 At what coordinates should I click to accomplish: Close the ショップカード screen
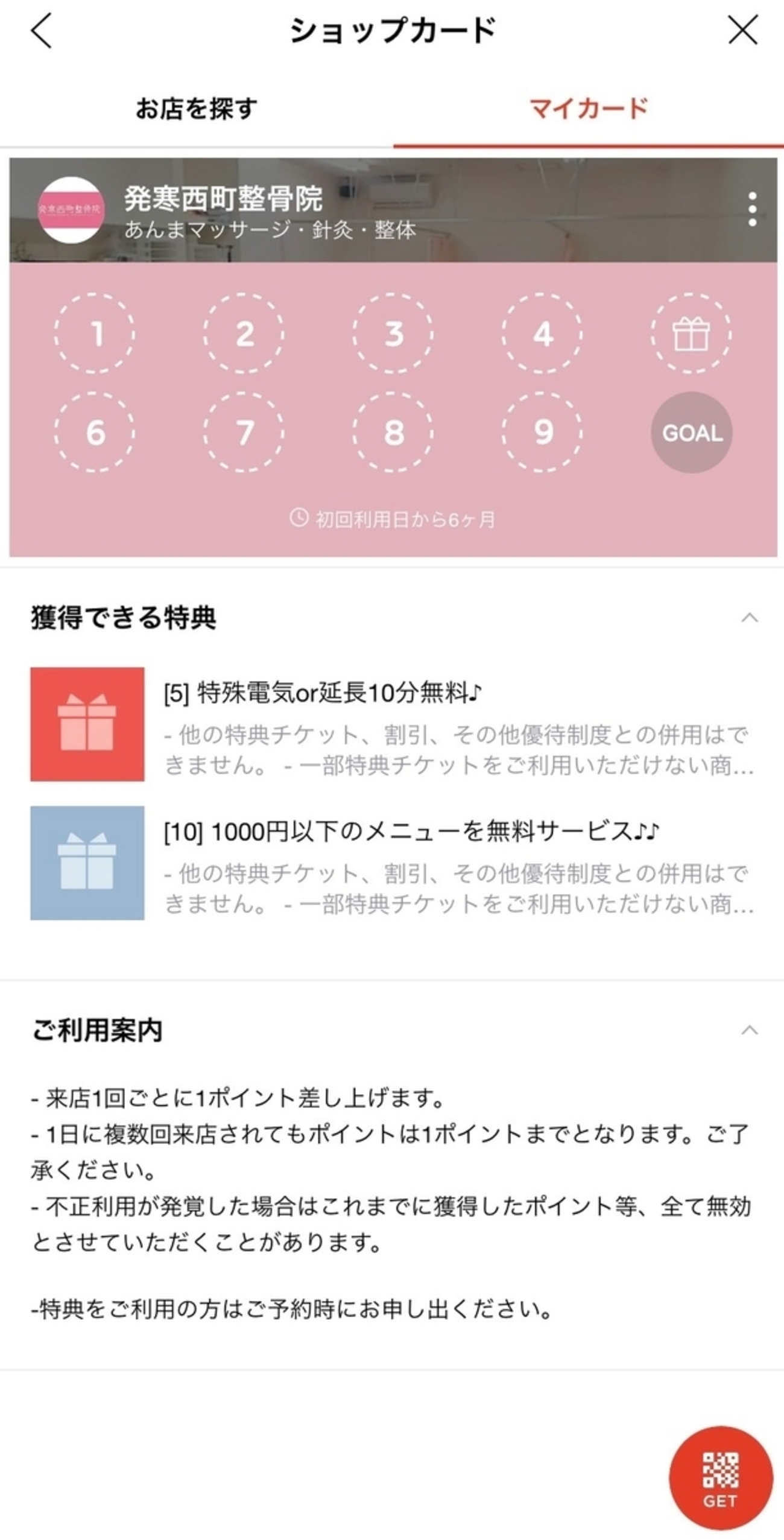pyautogui.click(x=742, y=31)
